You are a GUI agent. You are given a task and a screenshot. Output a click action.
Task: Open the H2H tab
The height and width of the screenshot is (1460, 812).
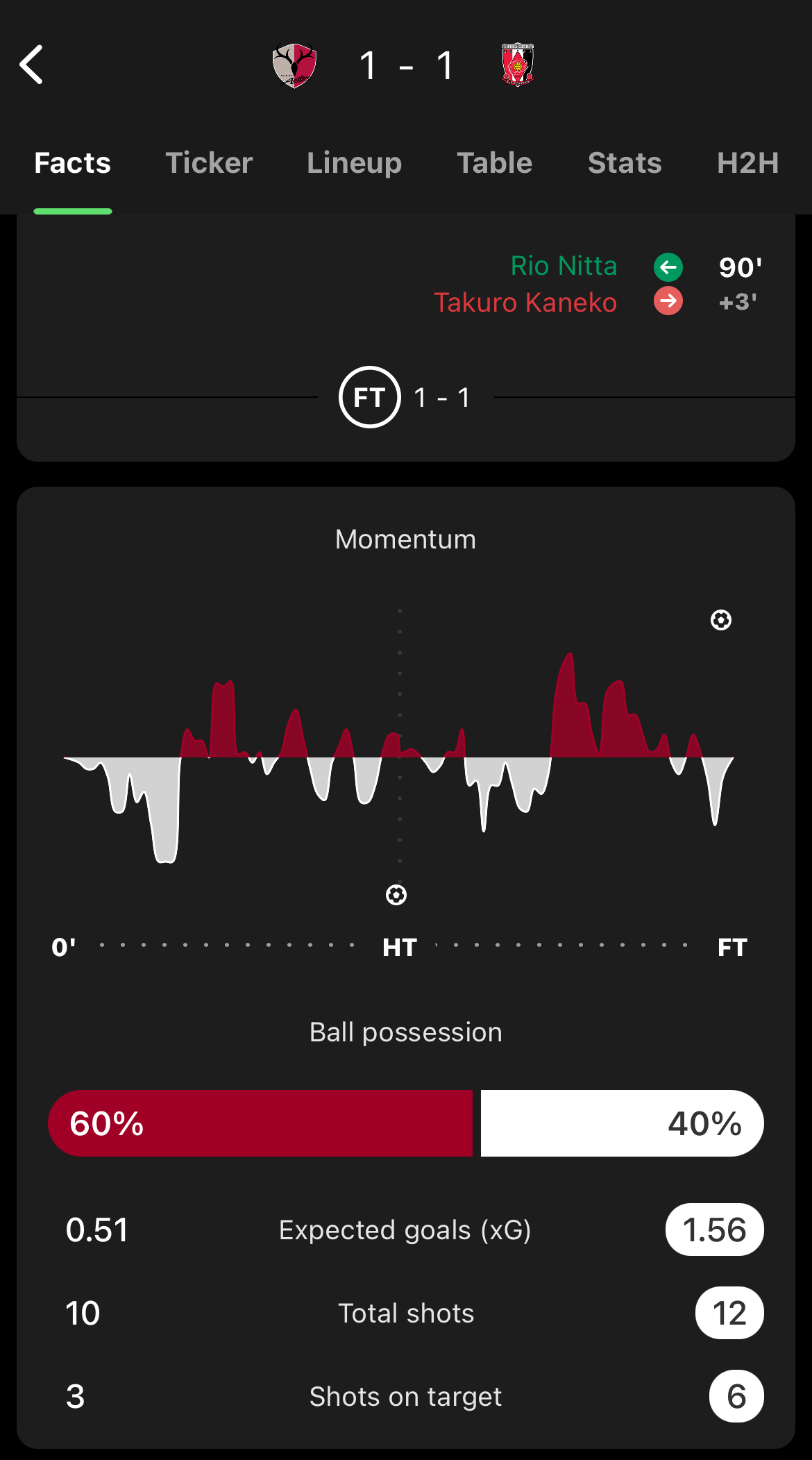click(x=747, y=163)
